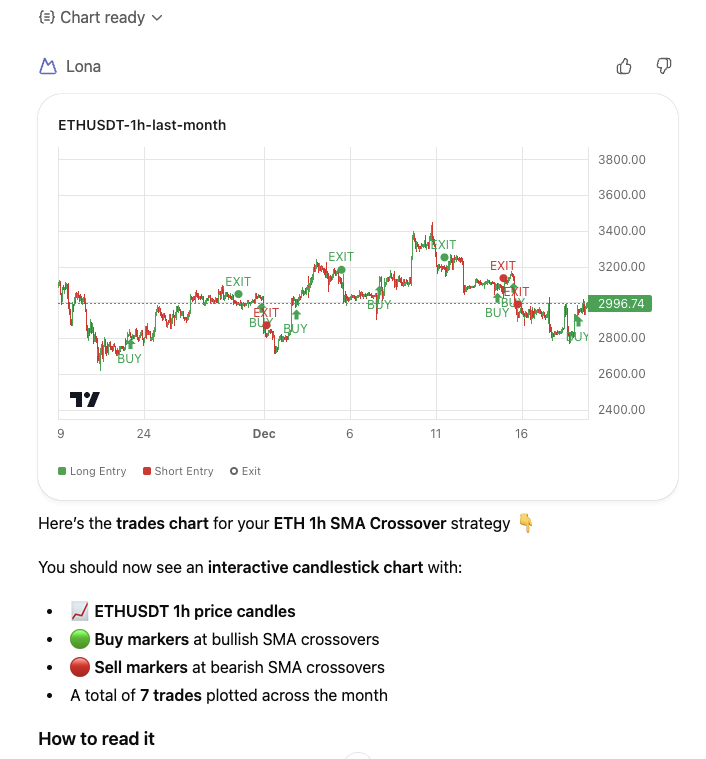
Task: Give a thumbs down to Lona's response
Action: 663,67
